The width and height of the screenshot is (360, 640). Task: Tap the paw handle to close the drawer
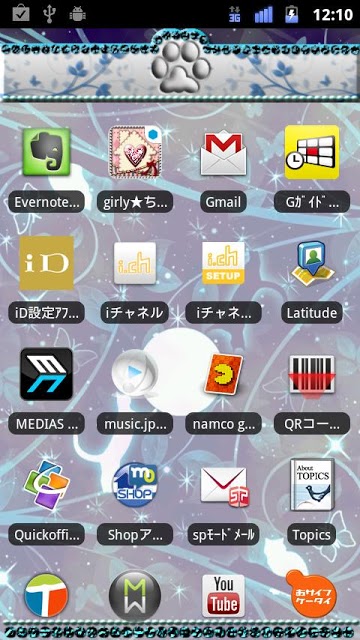[x=180, y=66]
